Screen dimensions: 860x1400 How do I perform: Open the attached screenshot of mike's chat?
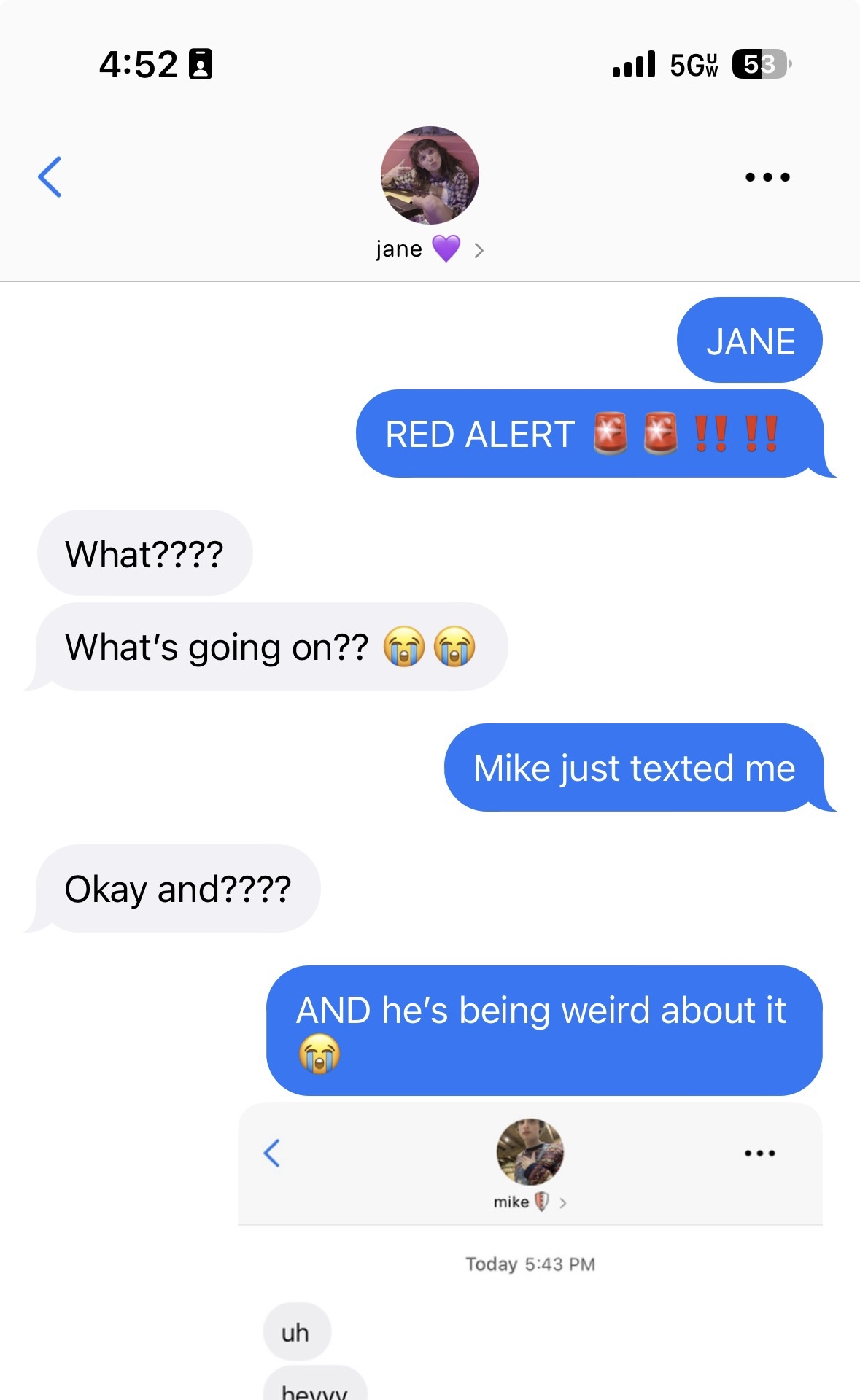(530, 1250)
